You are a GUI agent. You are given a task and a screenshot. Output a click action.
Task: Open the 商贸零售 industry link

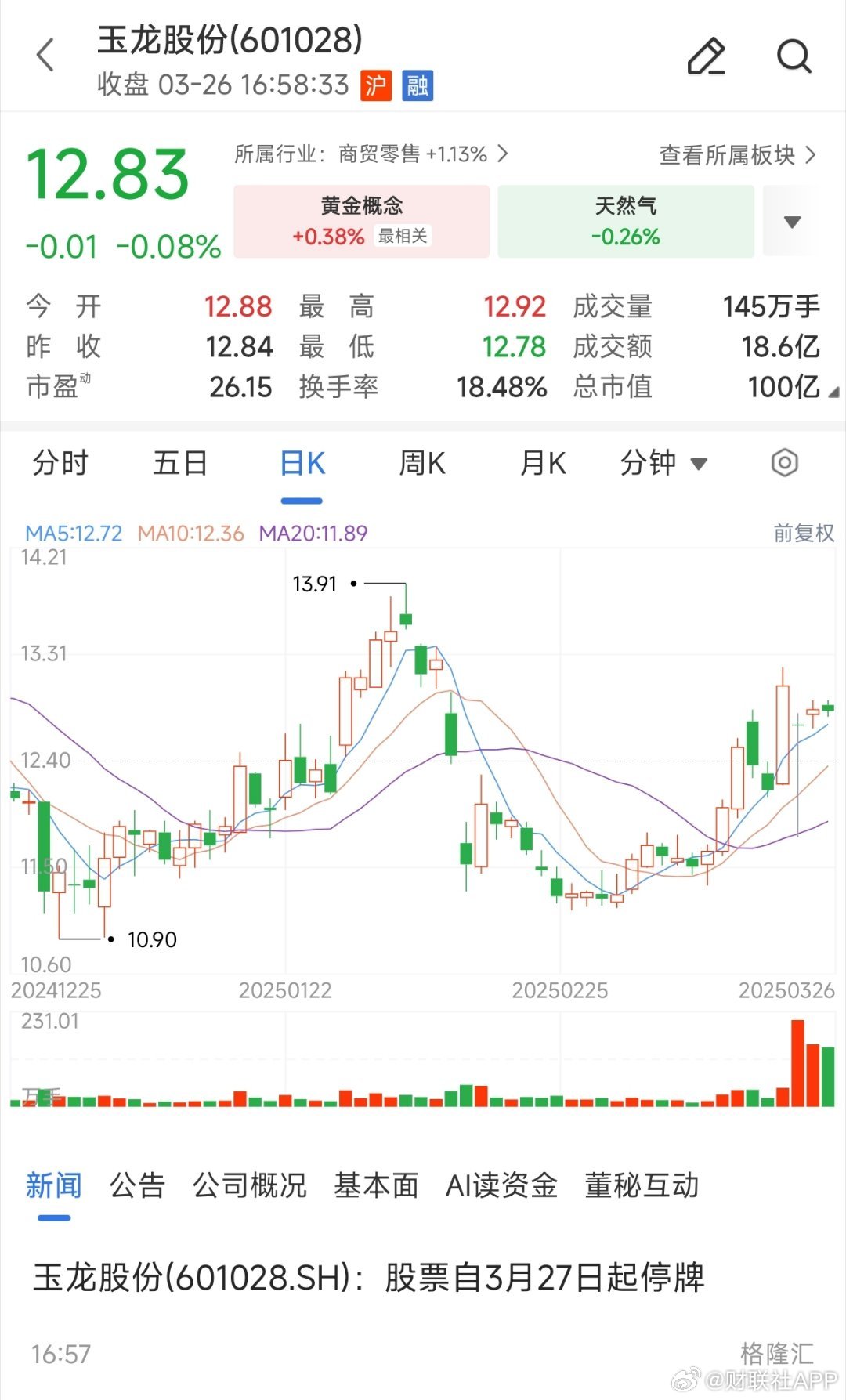point(371,154)
